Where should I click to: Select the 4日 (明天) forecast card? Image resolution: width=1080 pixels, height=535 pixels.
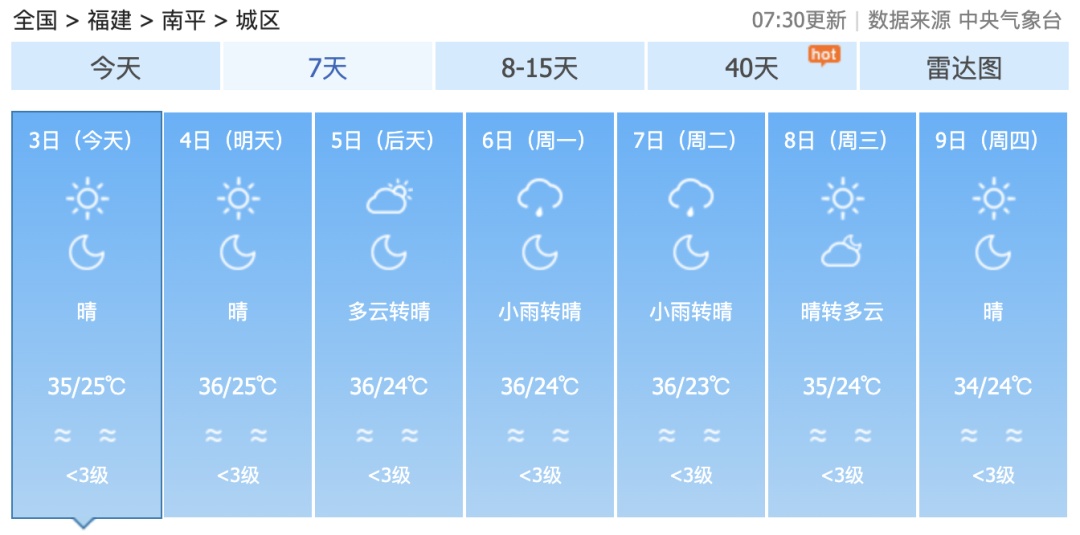[238, 314]
